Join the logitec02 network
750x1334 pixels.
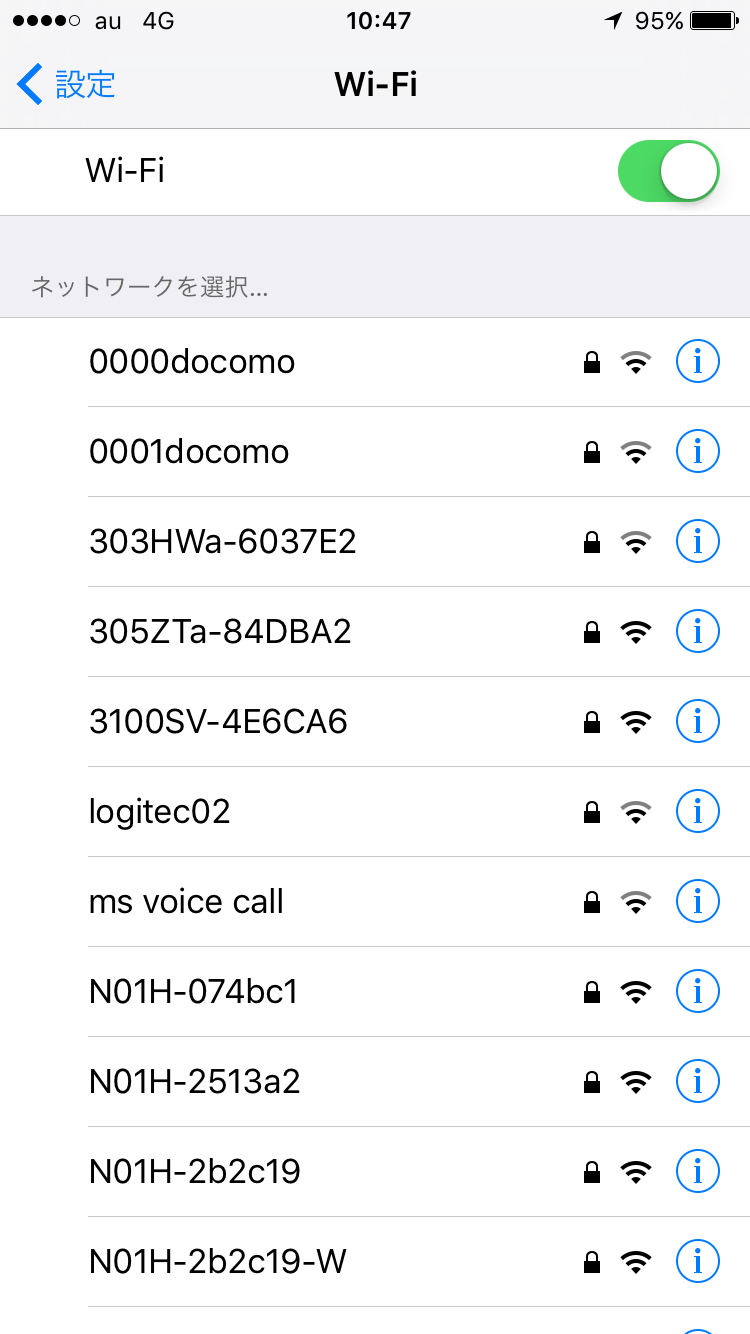[375, 812]
